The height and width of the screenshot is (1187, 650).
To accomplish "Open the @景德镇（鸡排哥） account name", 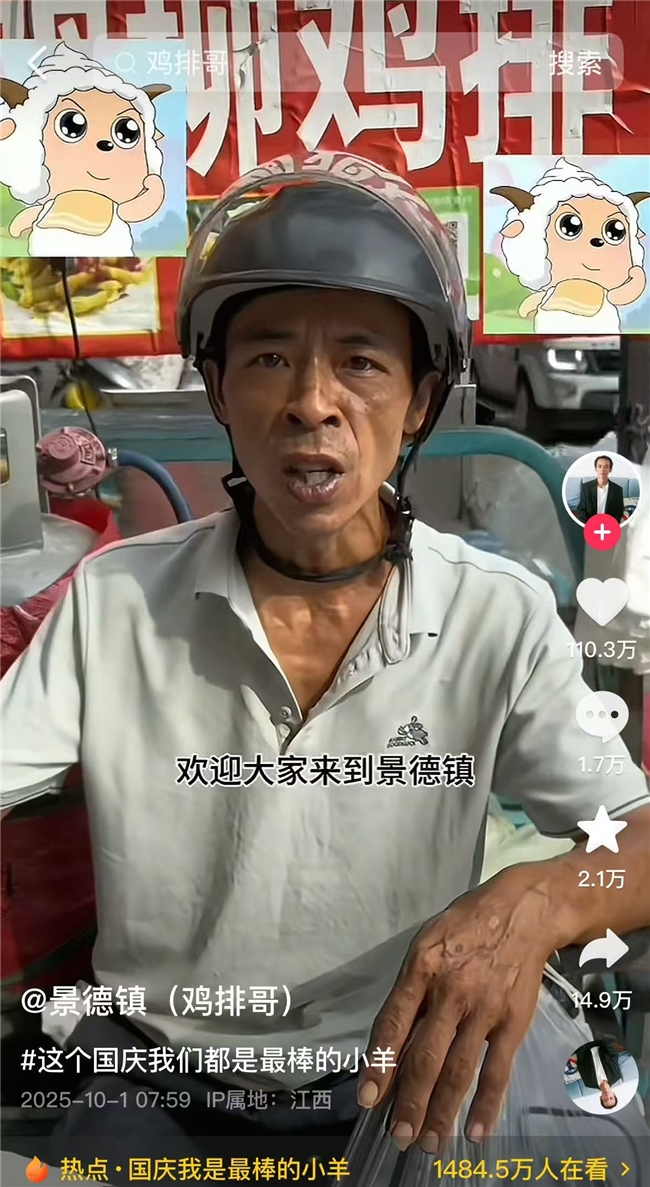I will [158, 1000].
